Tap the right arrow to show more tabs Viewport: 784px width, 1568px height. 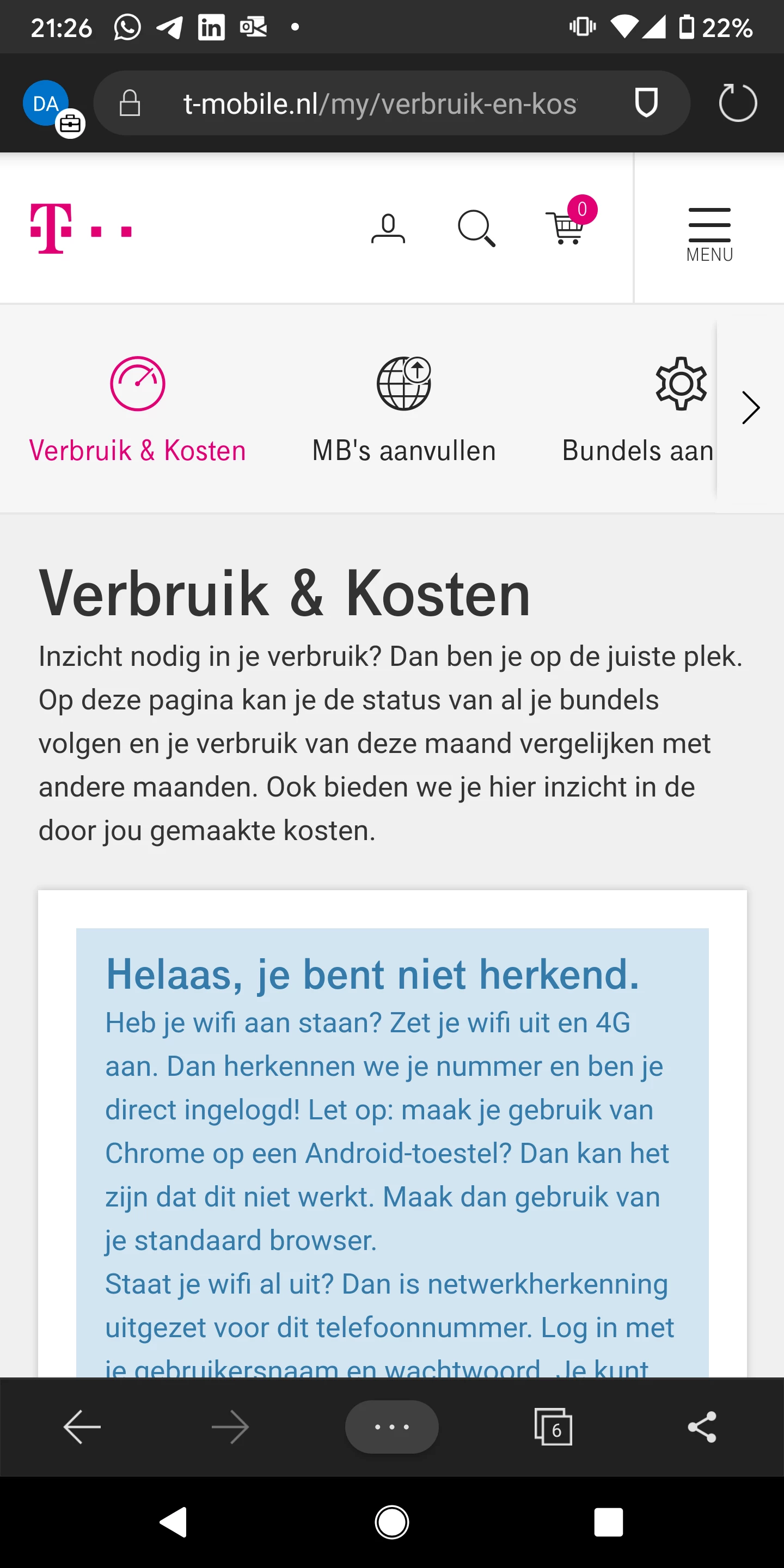[751, 408]
